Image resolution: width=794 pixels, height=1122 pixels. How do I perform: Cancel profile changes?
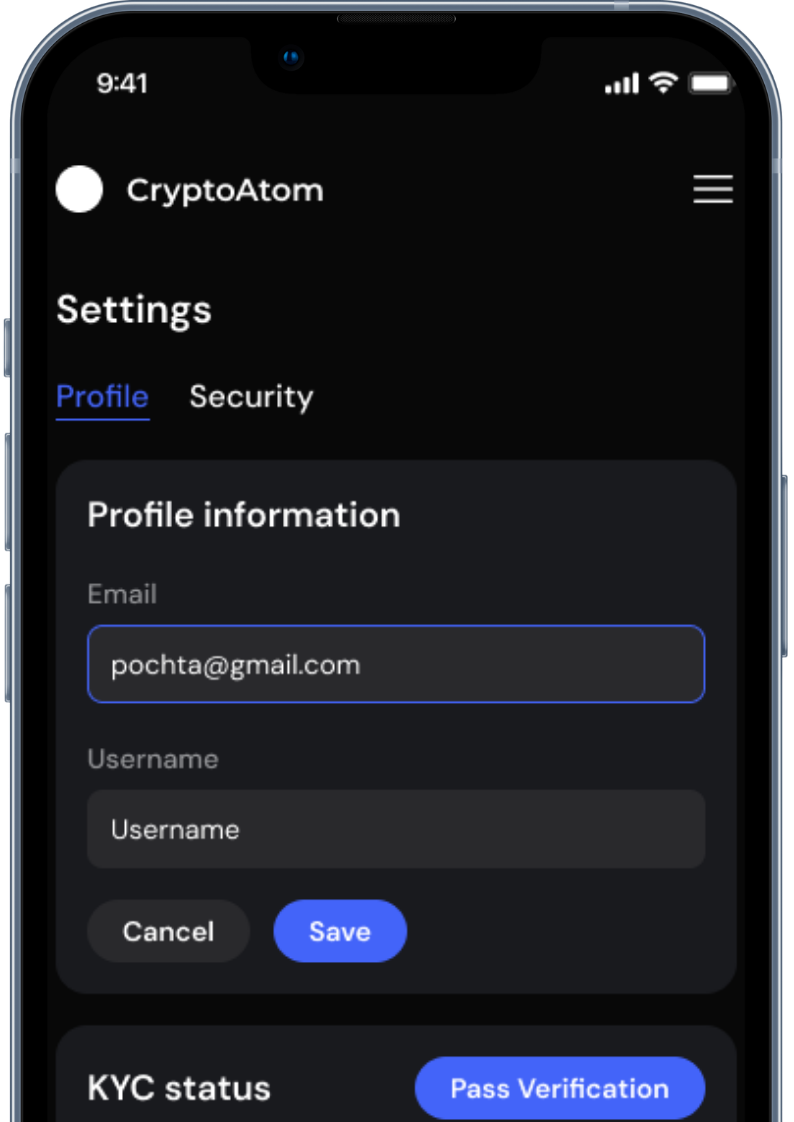coord(168,931)
